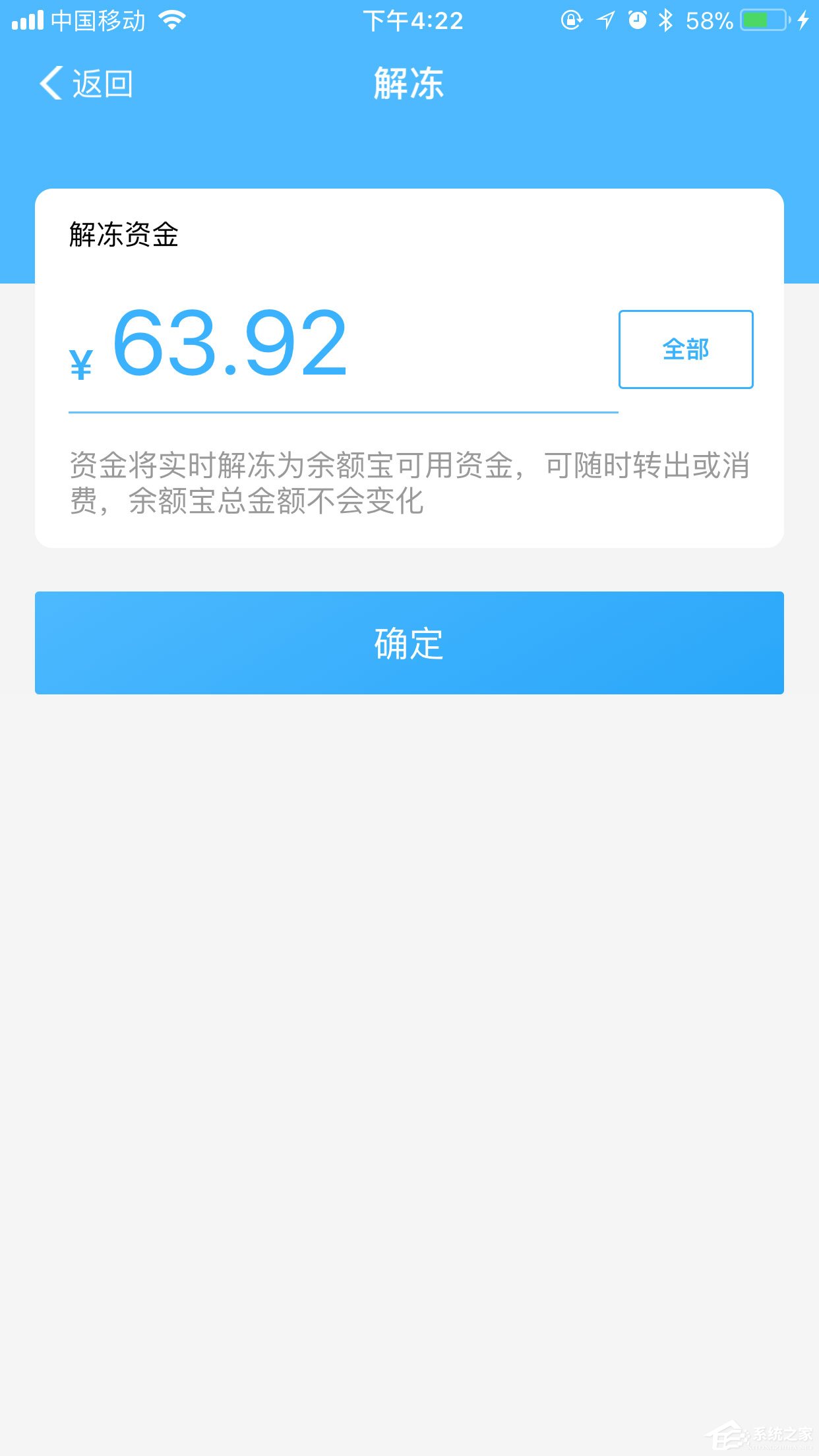This screenshot has width=819, height=1456.
Task: Tap the underline below the amount field
Action: pos(343,413)
